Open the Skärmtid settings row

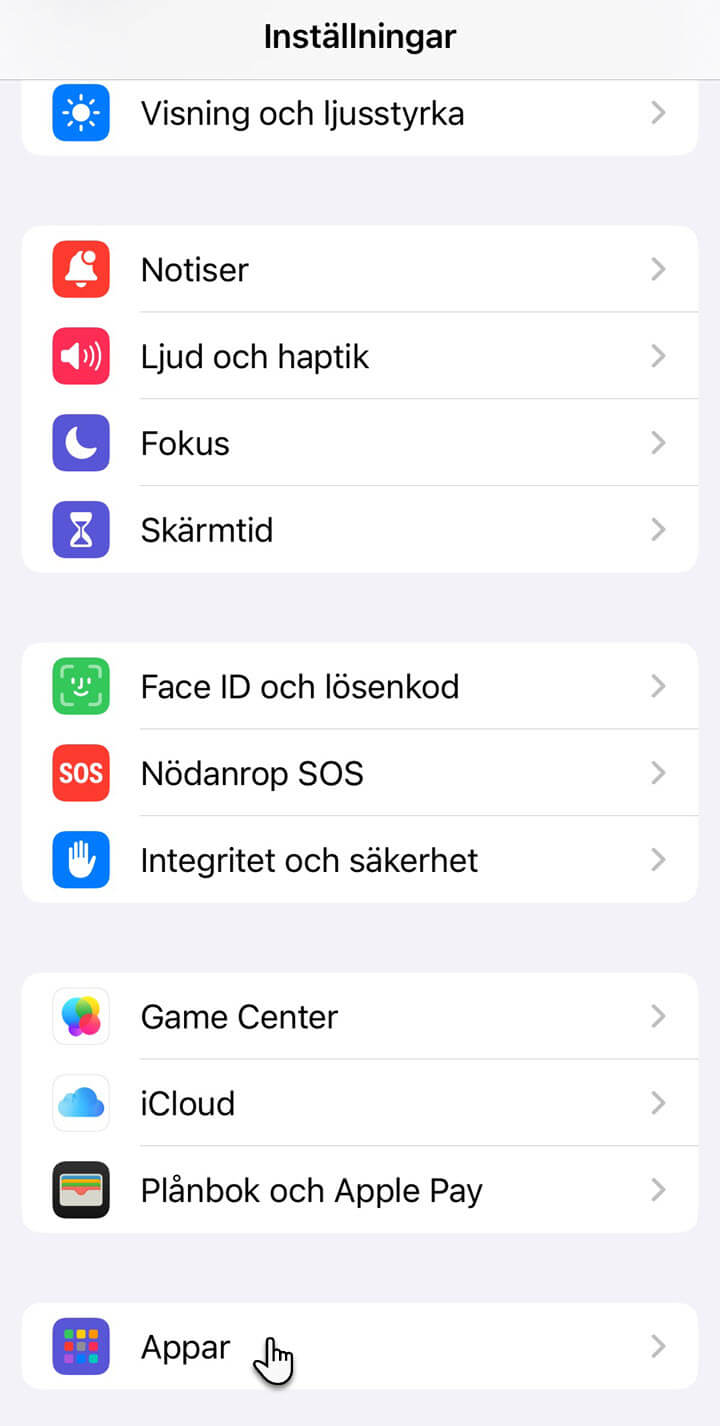pyautogui.click(x=360, y=530)
